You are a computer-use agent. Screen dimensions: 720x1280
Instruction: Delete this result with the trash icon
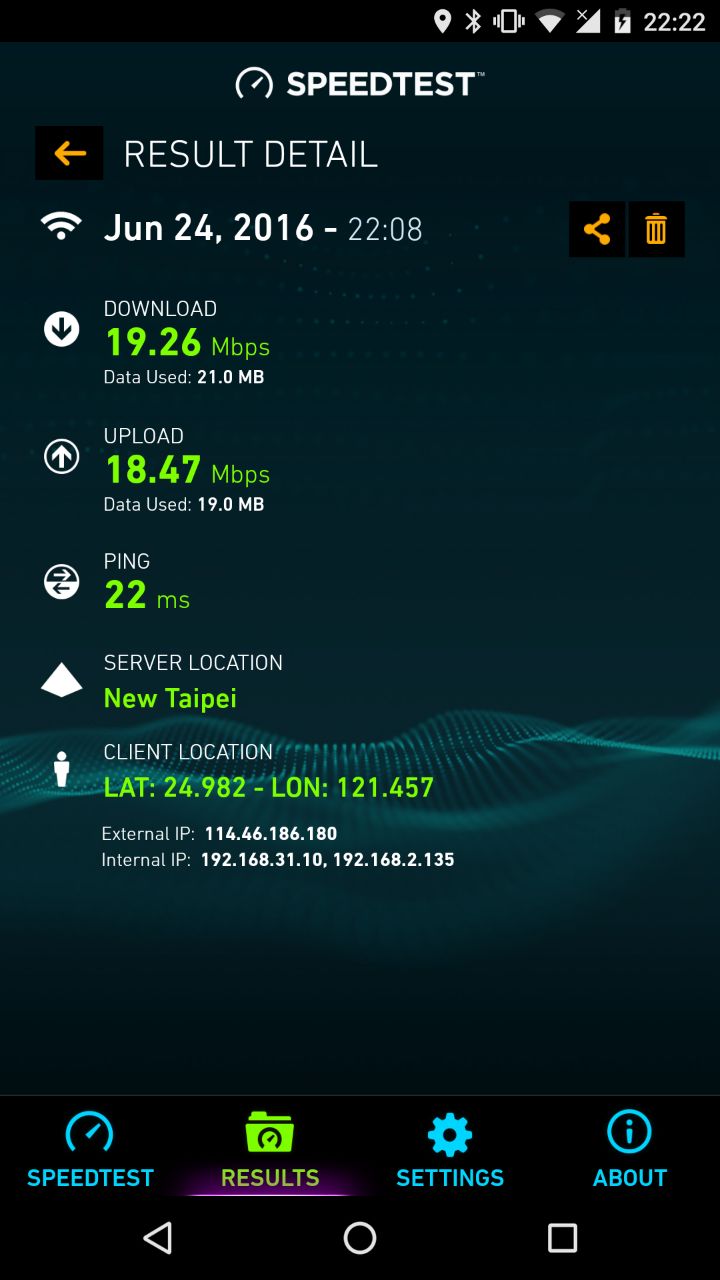click(656, 229)
